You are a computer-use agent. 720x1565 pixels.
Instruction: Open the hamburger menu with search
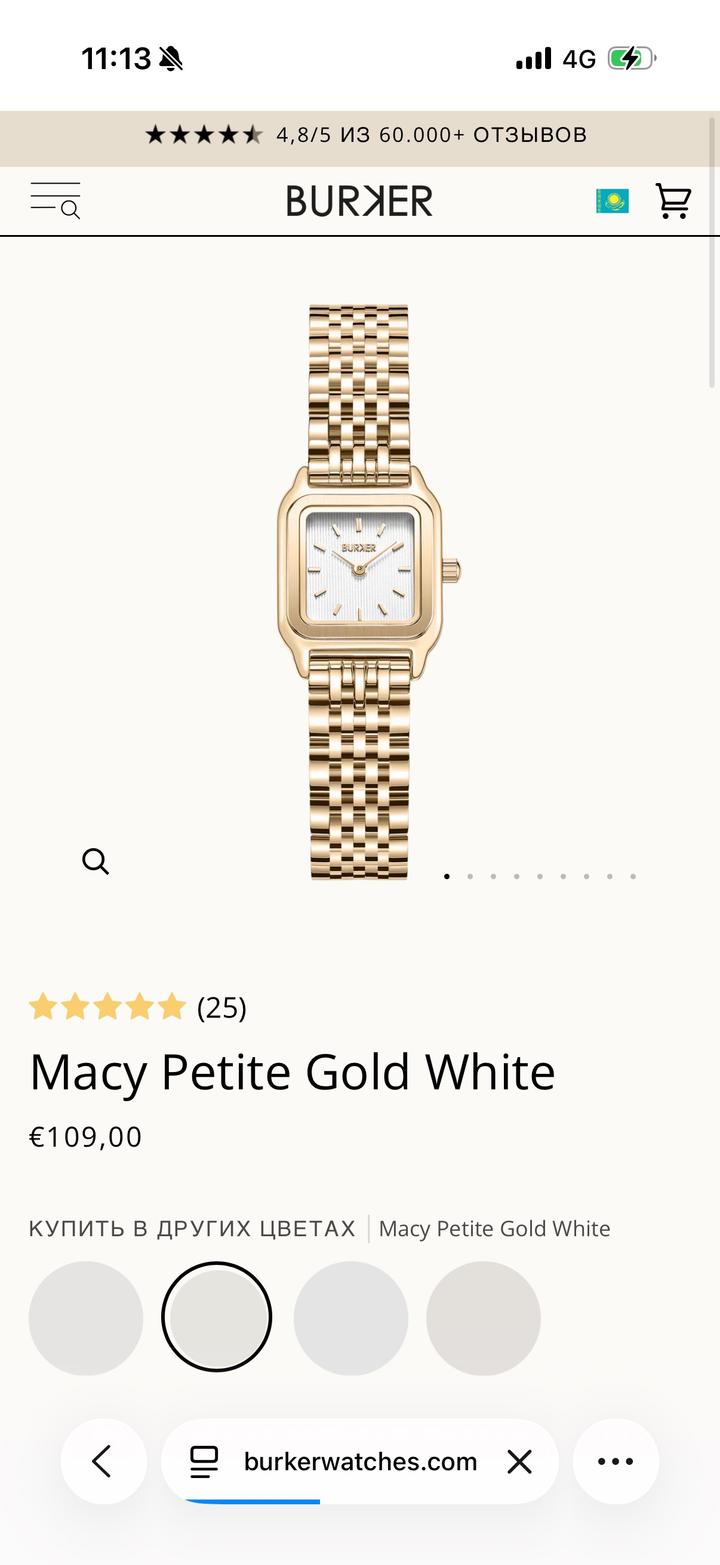[x=54, y=200]
